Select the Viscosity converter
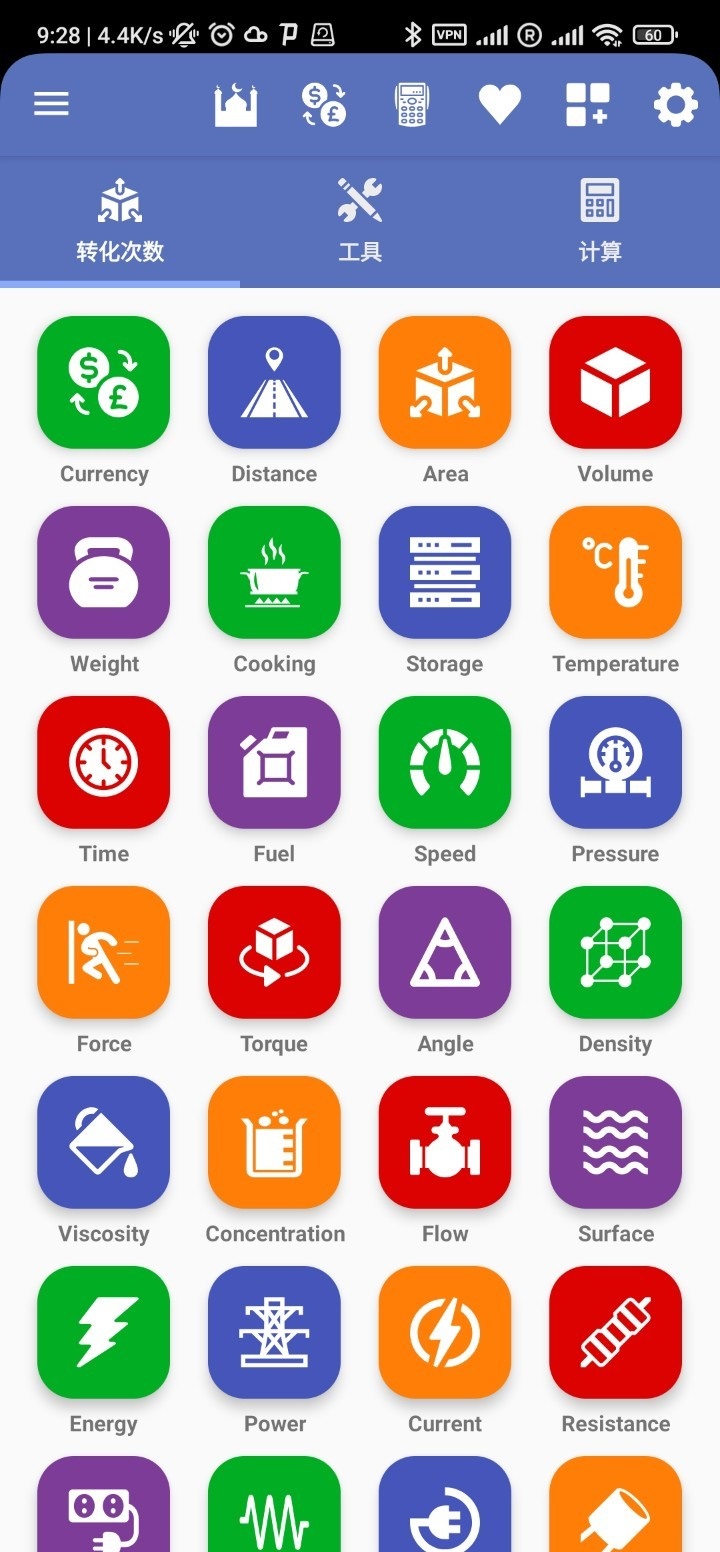 coord(104,1143)
